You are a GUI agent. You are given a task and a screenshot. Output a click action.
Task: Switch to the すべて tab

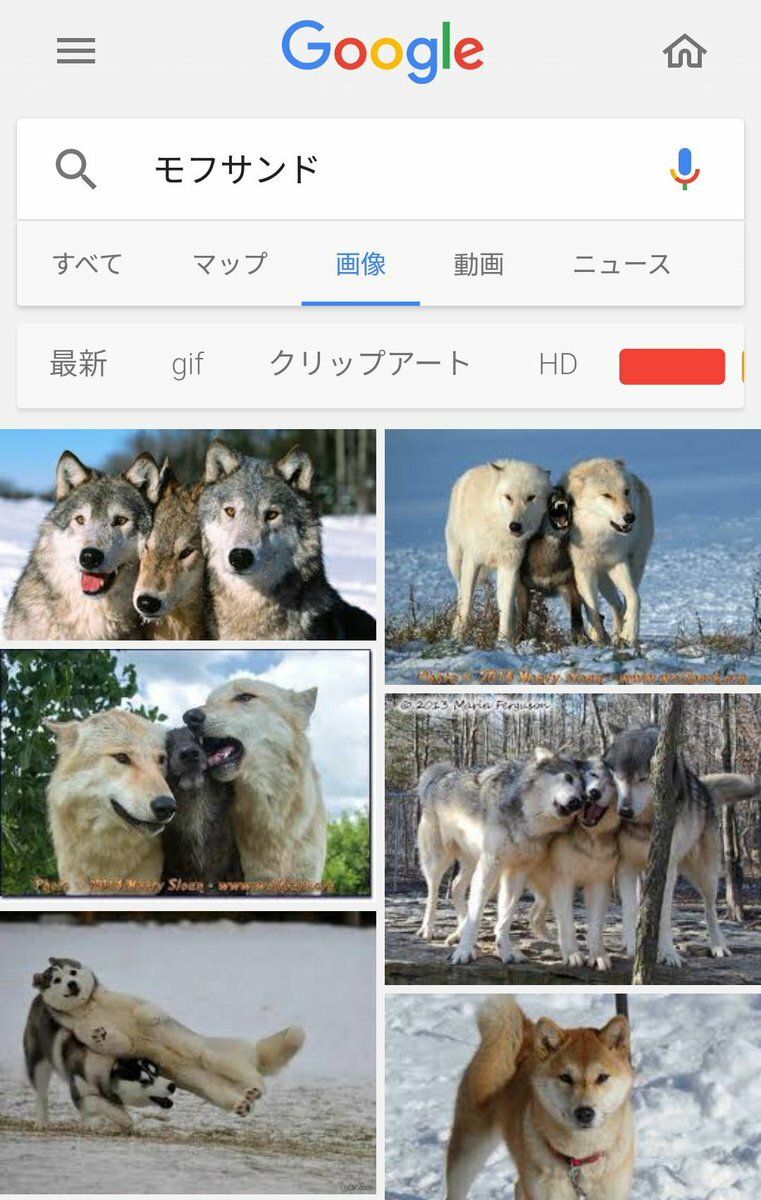88,264
